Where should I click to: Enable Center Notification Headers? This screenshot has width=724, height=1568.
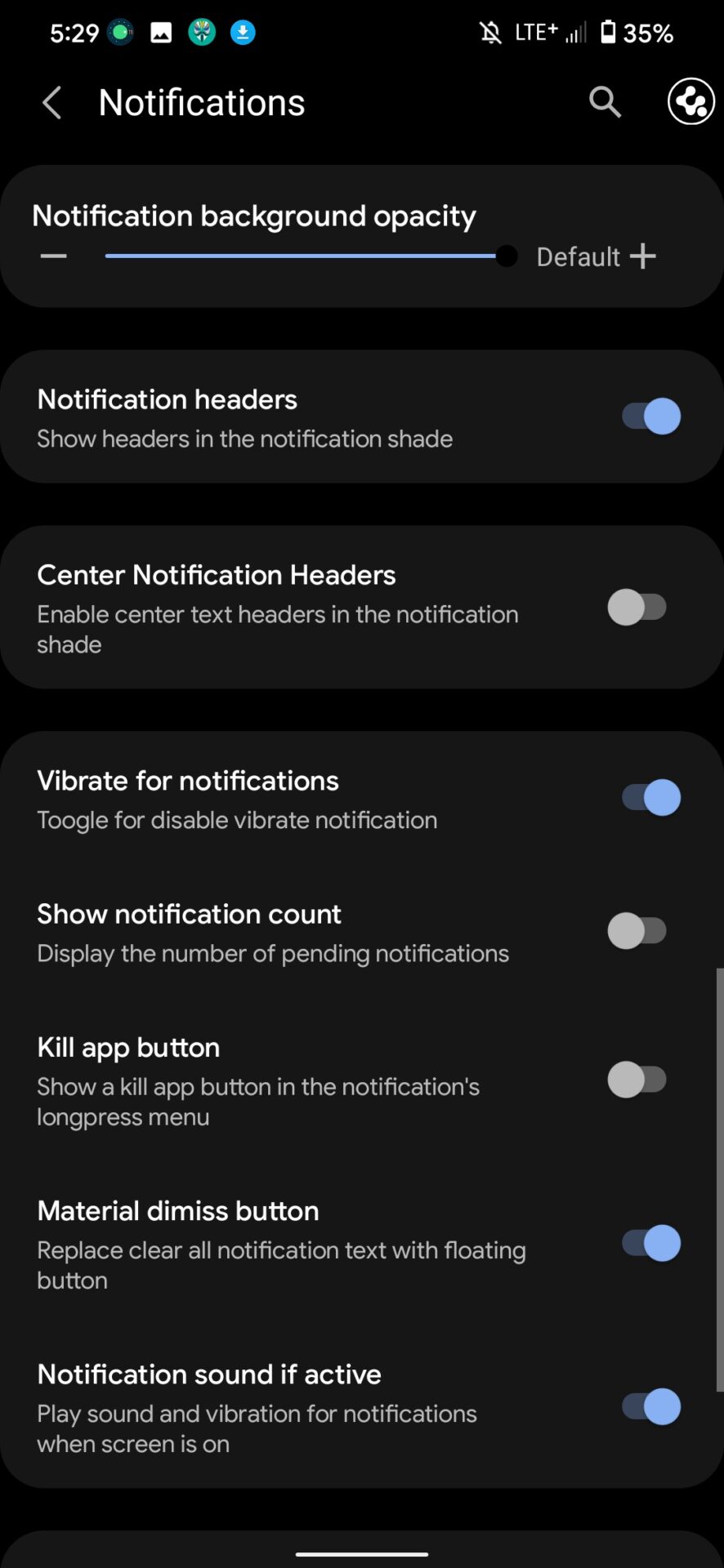637,608
